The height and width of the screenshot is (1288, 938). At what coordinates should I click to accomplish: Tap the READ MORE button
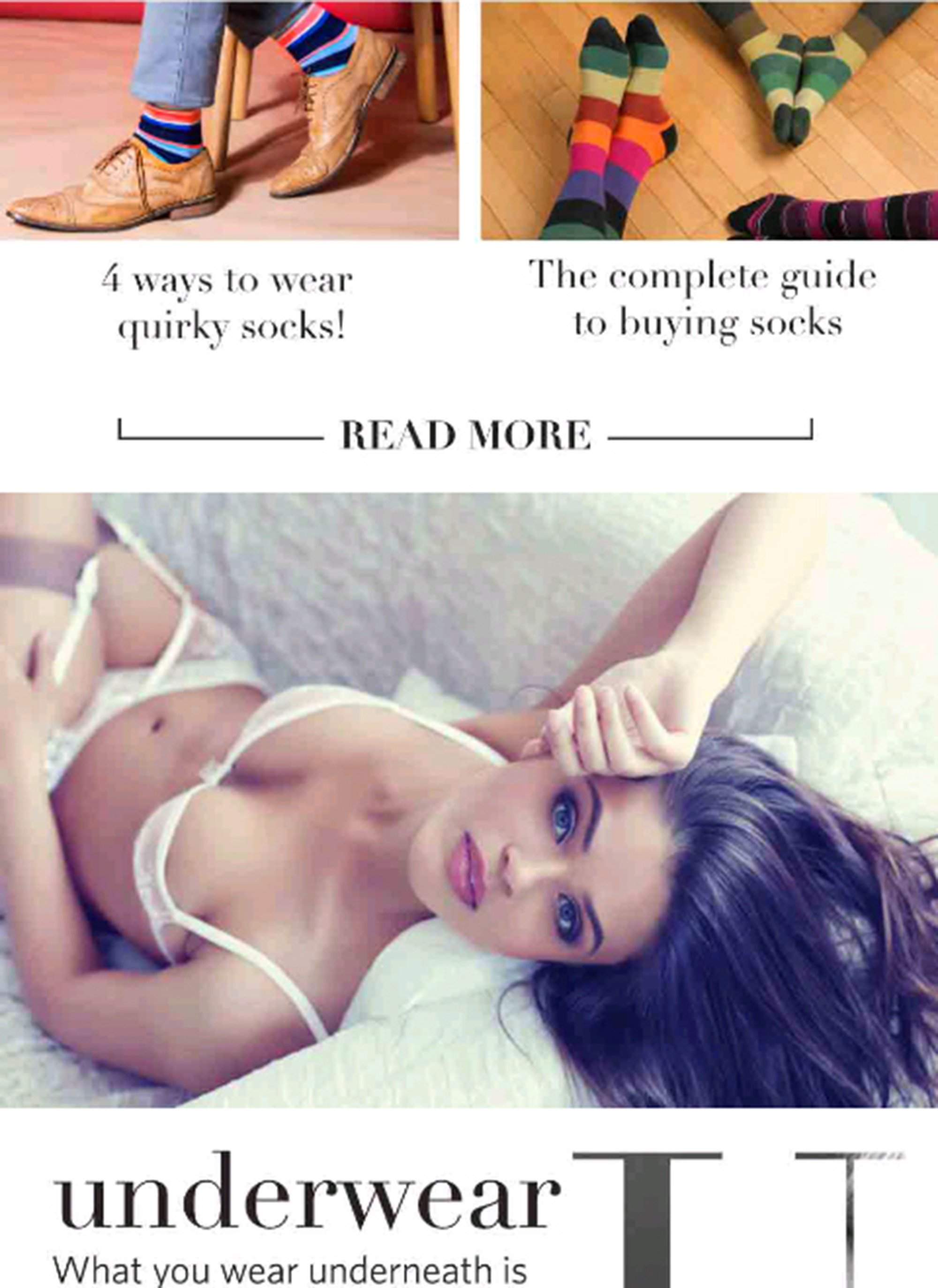(x=466, y=436)
